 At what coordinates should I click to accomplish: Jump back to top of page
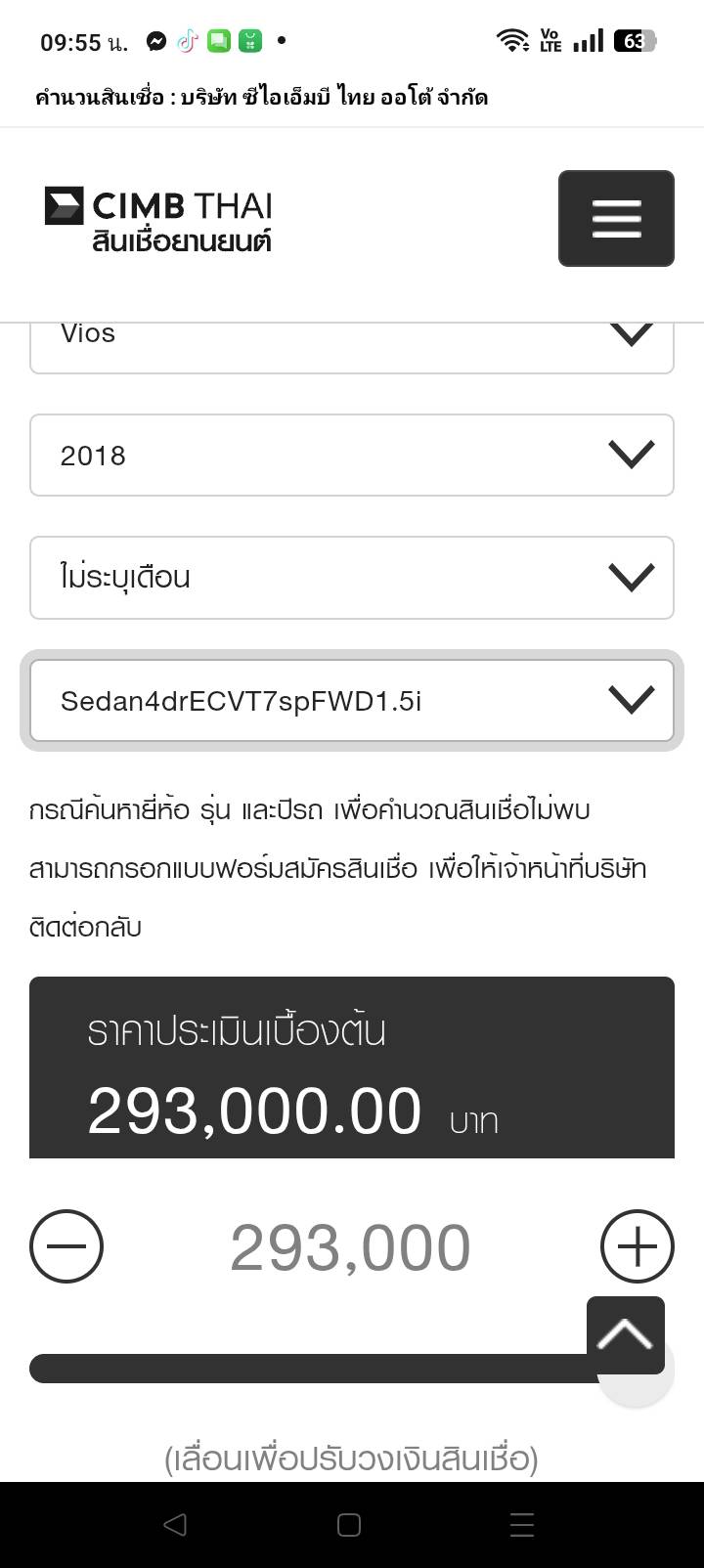[x=626, y=1334]
